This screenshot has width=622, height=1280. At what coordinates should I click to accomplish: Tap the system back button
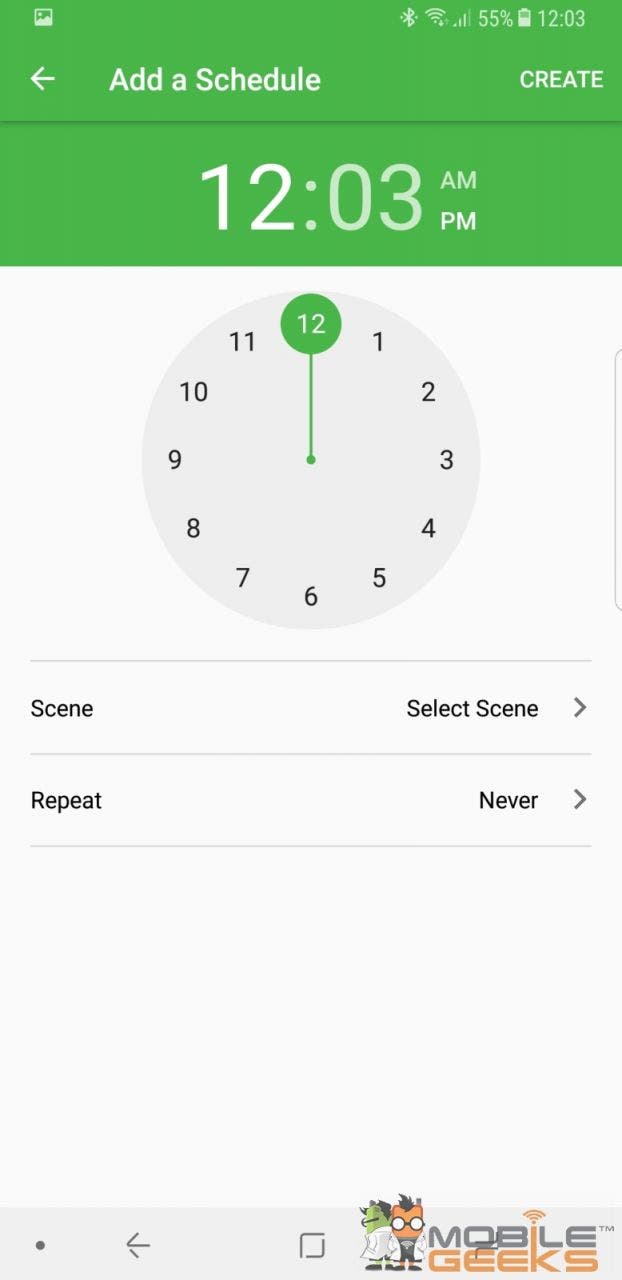tap(138, 1245)
